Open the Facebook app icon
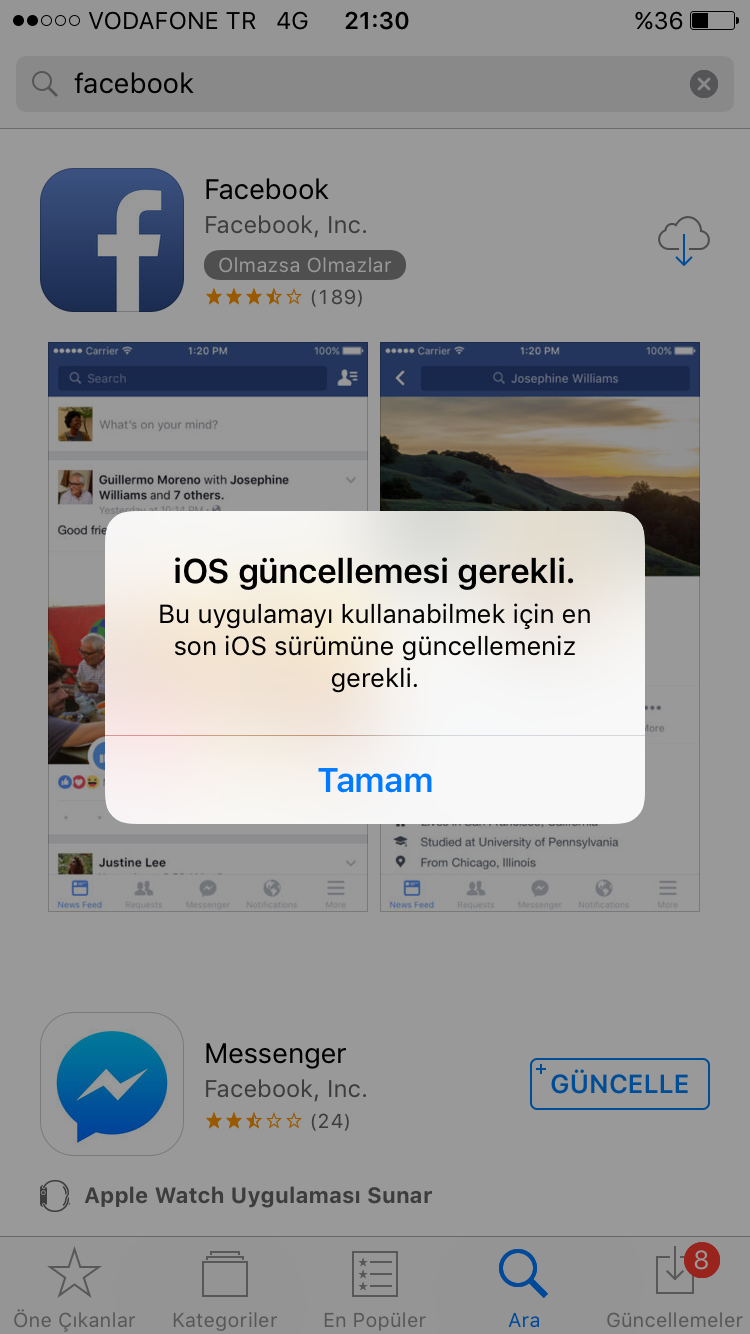 tap(112, 240)
